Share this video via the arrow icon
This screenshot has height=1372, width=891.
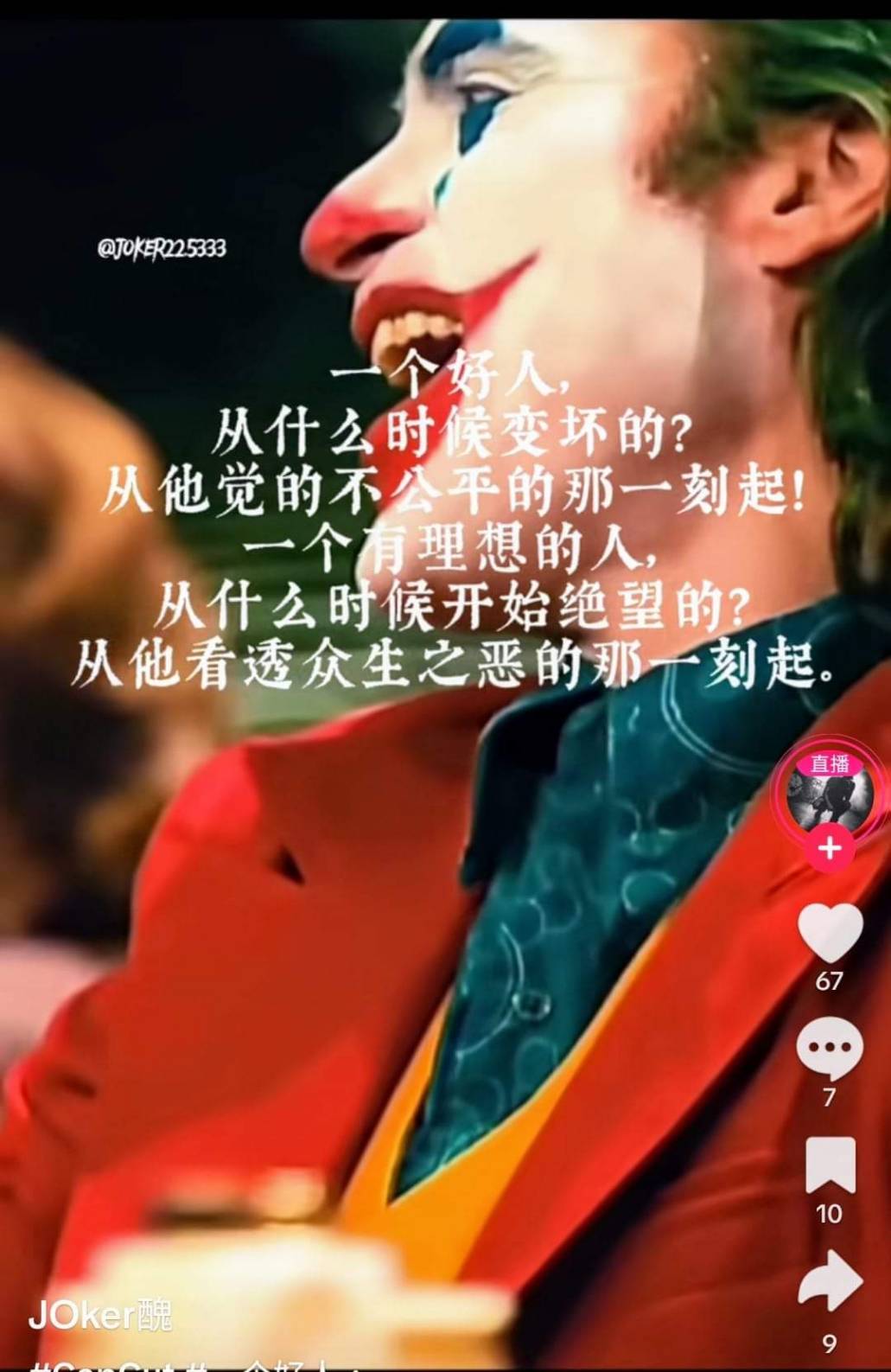[830, 1281]
